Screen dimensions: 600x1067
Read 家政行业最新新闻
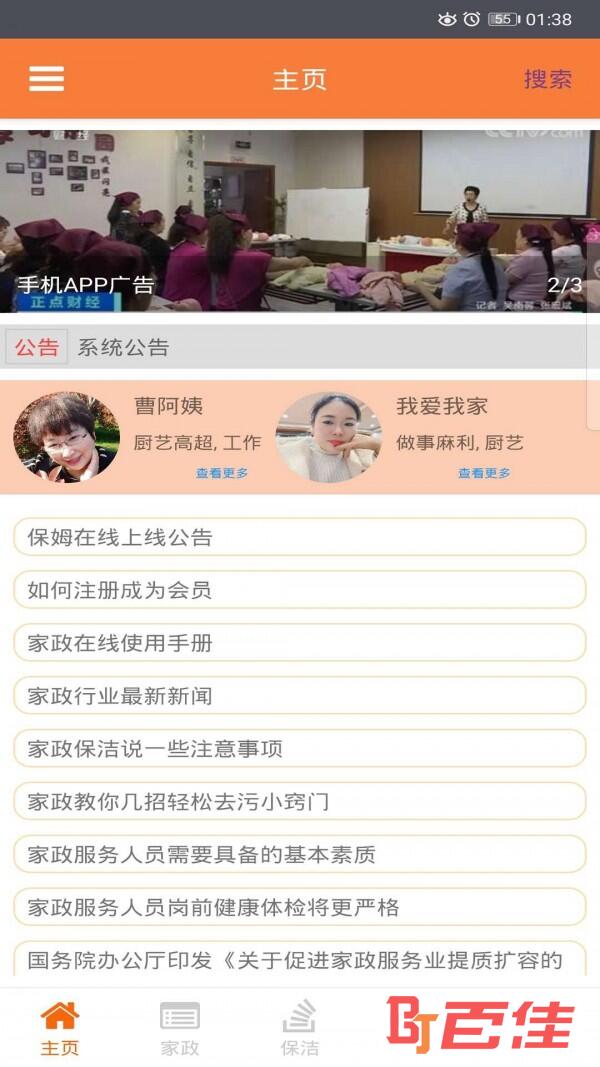coord(299,696)
